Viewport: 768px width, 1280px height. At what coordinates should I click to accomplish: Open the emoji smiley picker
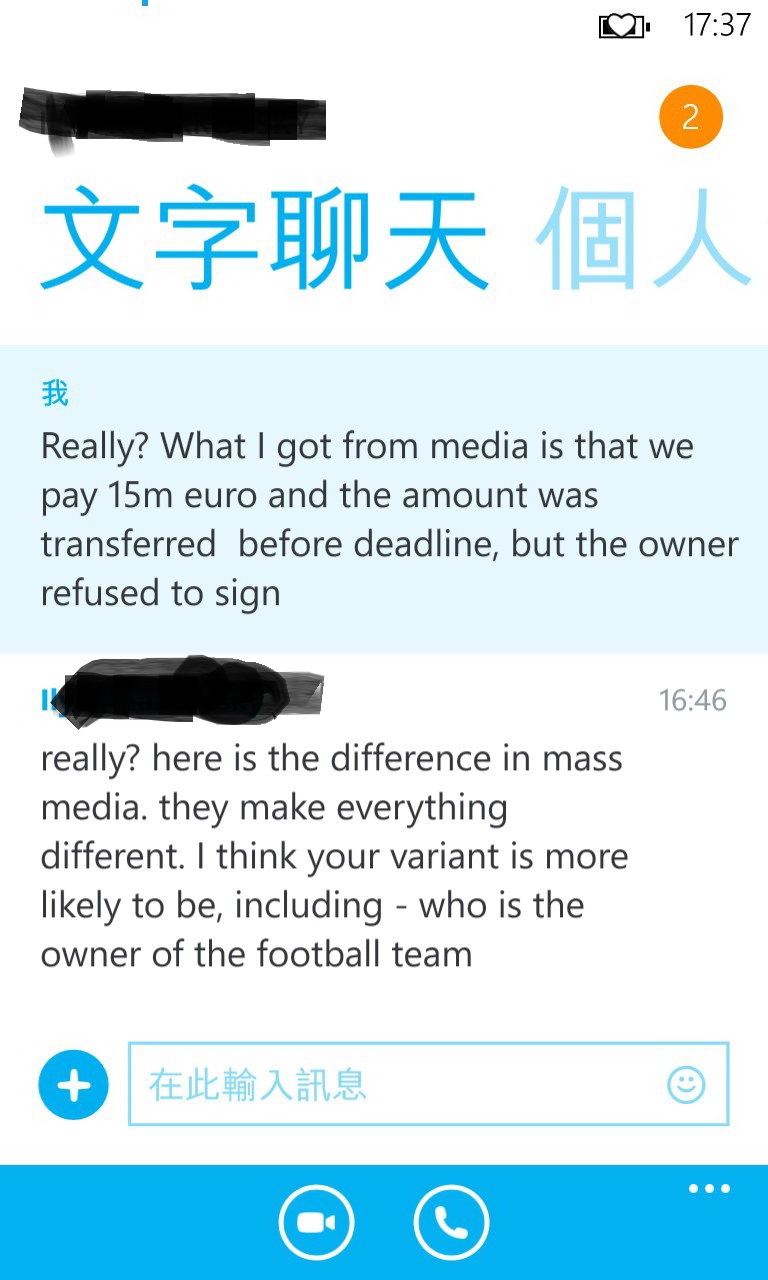pyautogui.click(x=686, y=1085)
